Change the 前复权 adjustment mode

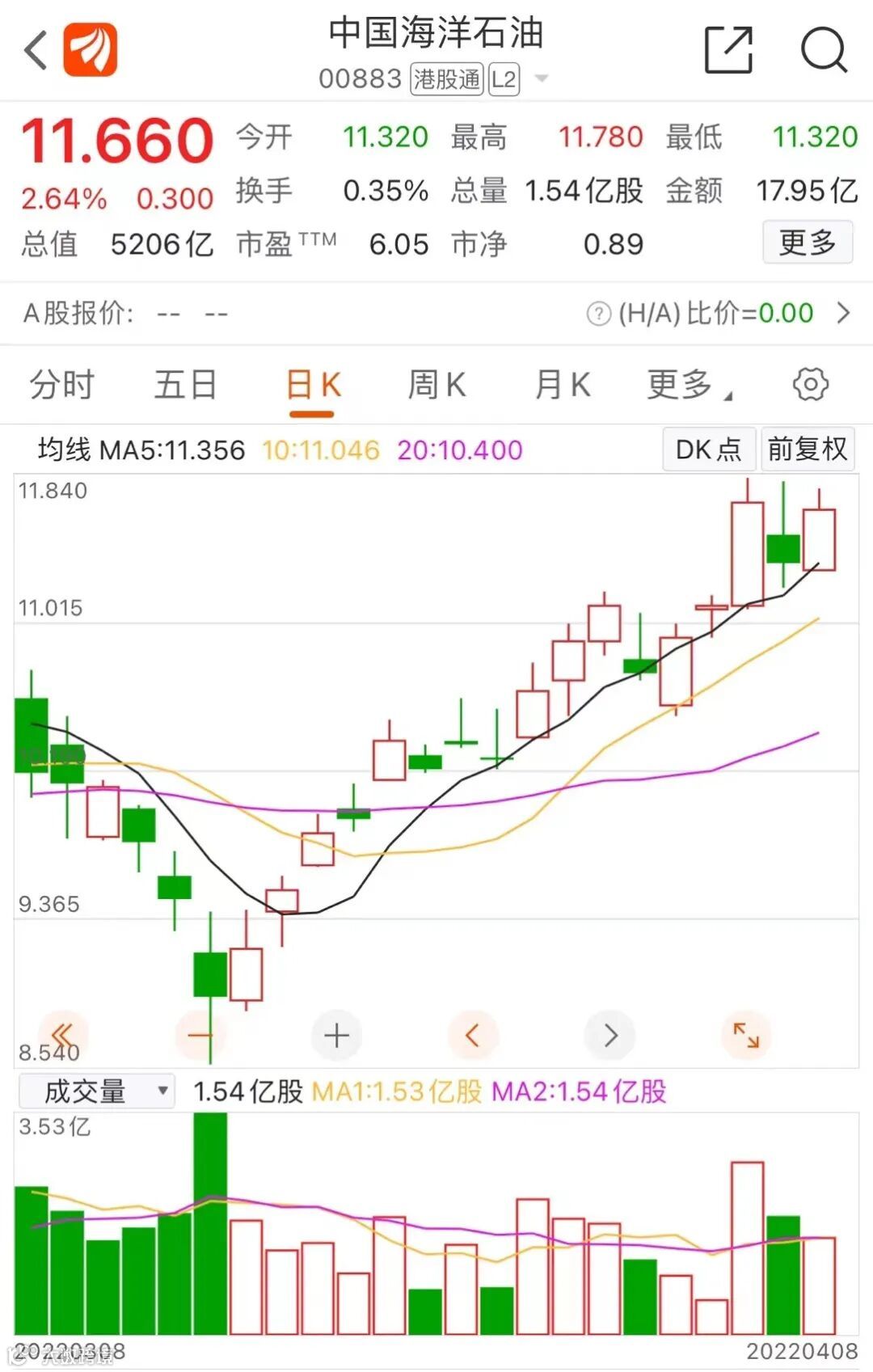[x=807, y=450]
